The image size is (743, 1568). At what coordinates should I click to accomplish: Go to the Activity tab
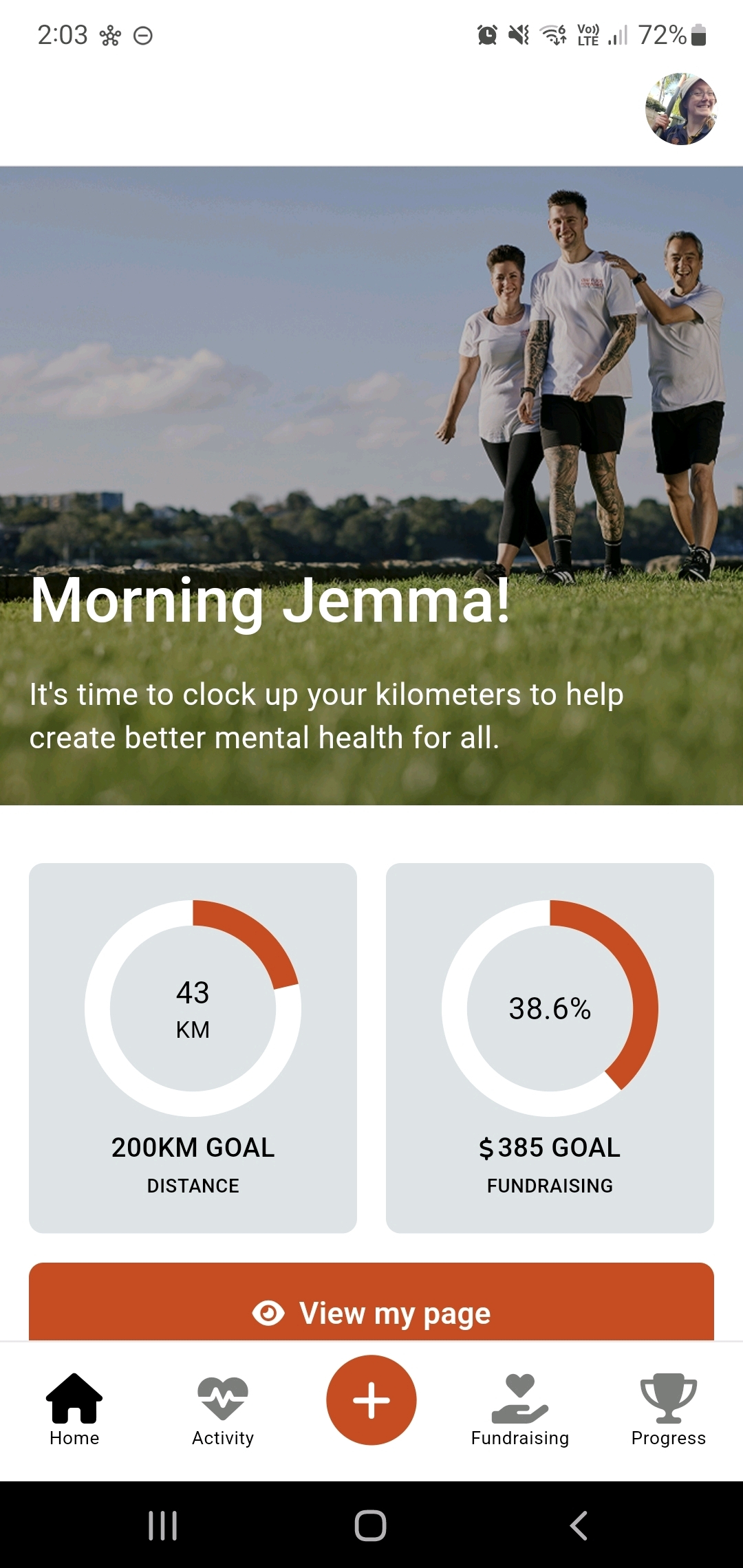pos(223,1410)
